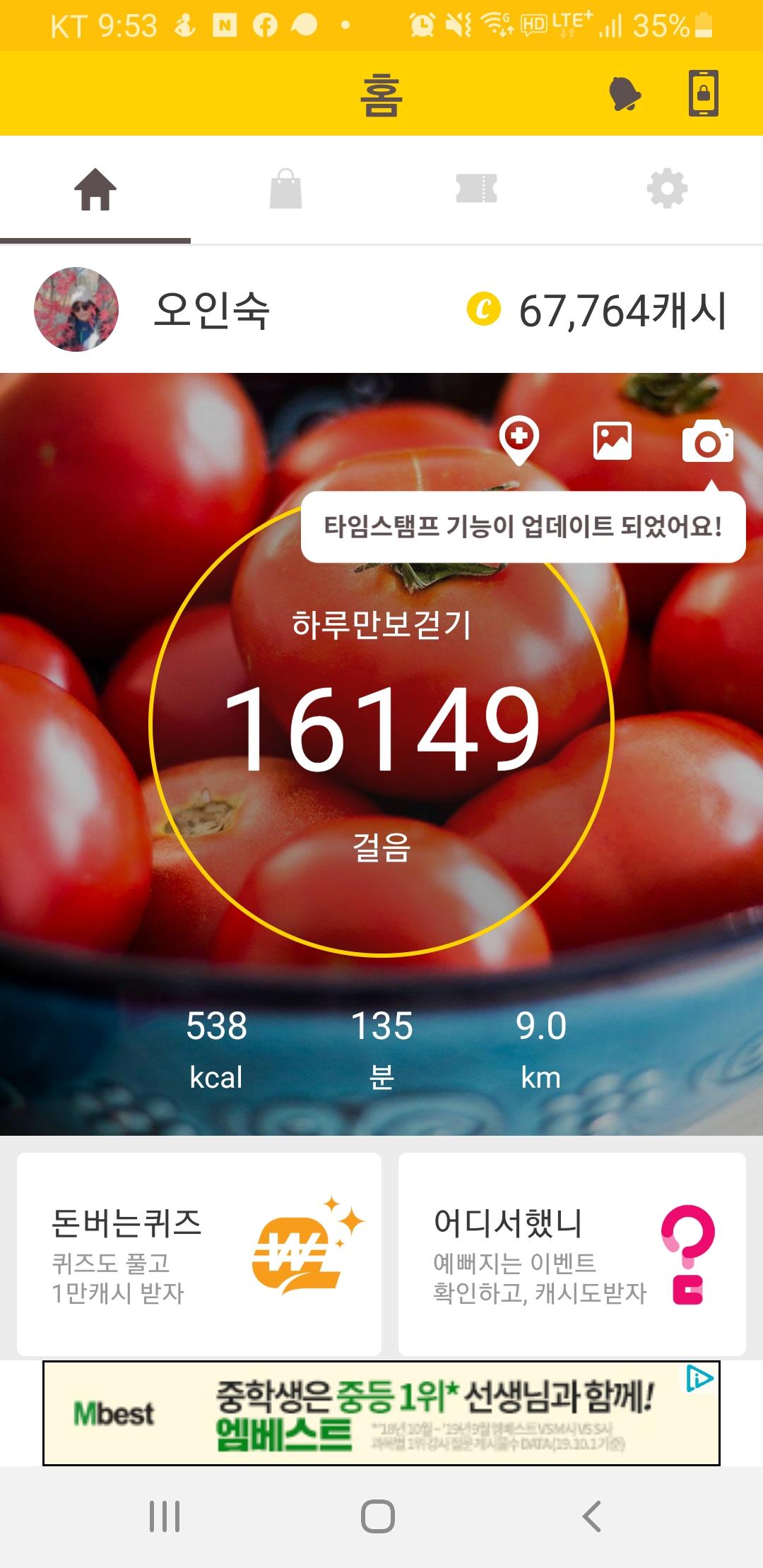
Task: Dismiss the 타임스탬프 update tooltip
Action: [x=523, y=527]
